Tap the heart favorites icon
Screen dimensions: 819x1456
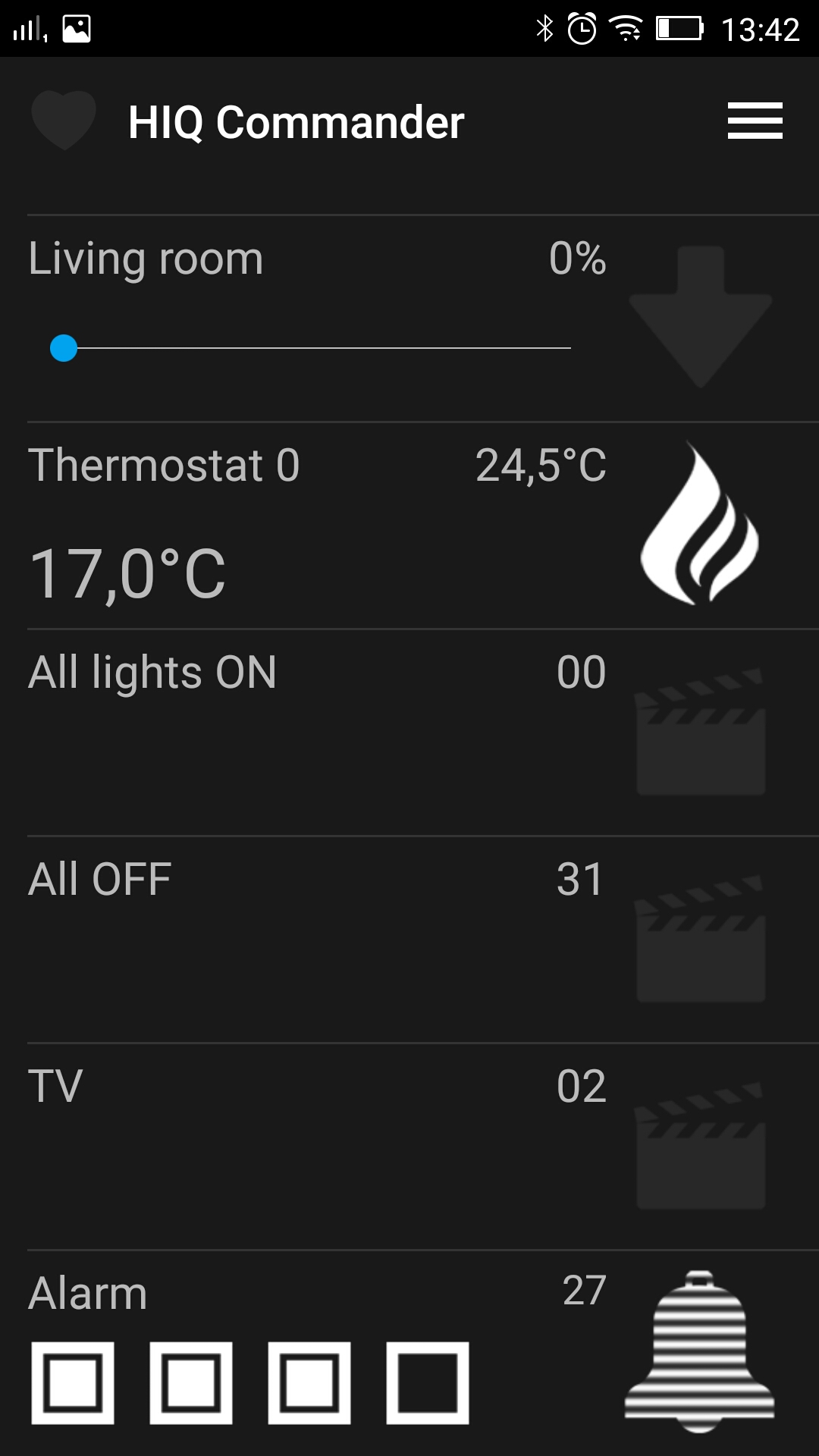tap(64, 120)
